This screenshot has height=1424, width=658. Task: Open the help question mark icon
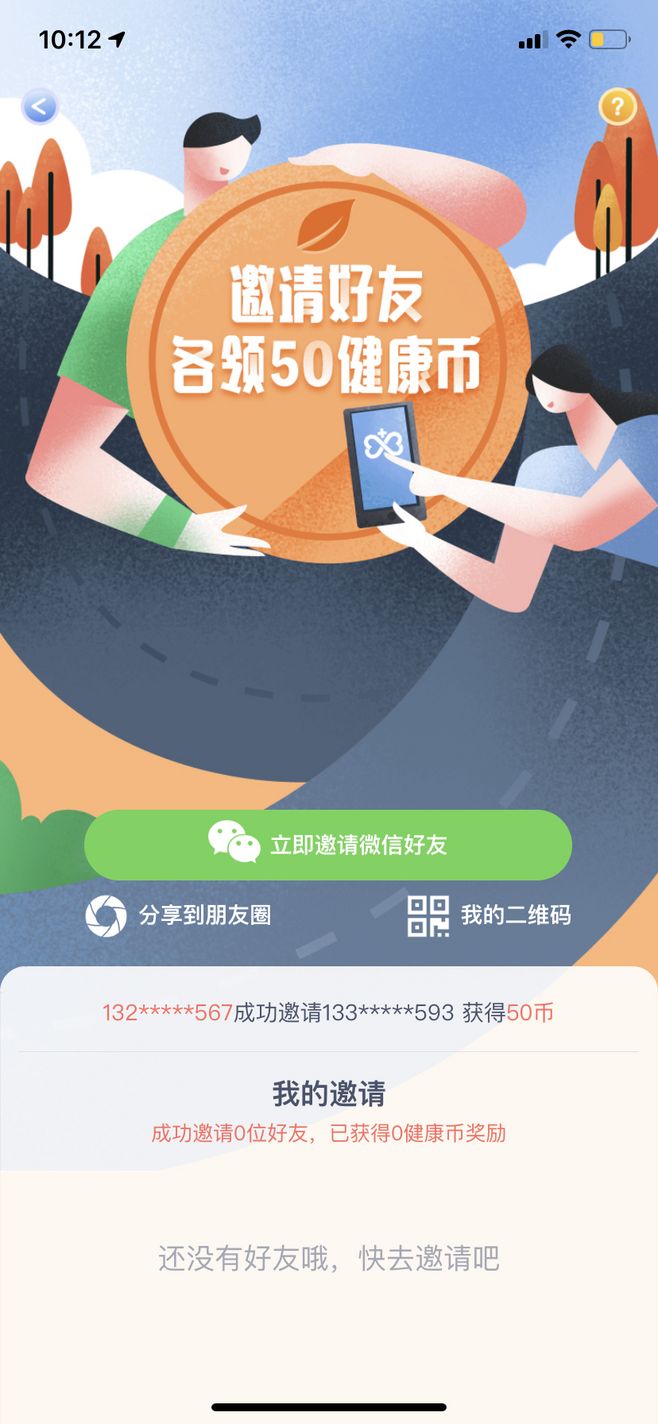click(x=617, y=106)
